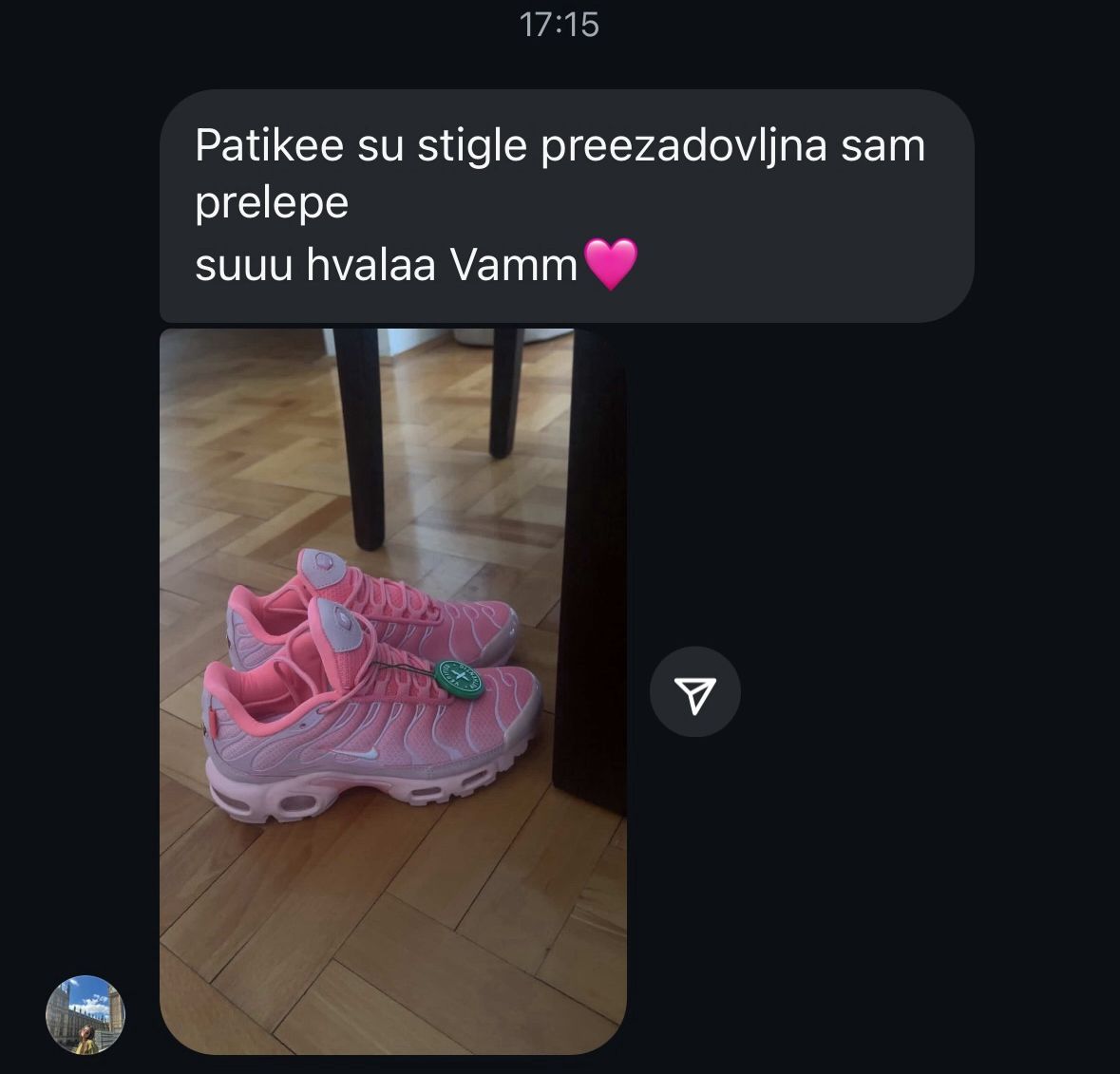Share the pink sneakers photo

(694, 692)
